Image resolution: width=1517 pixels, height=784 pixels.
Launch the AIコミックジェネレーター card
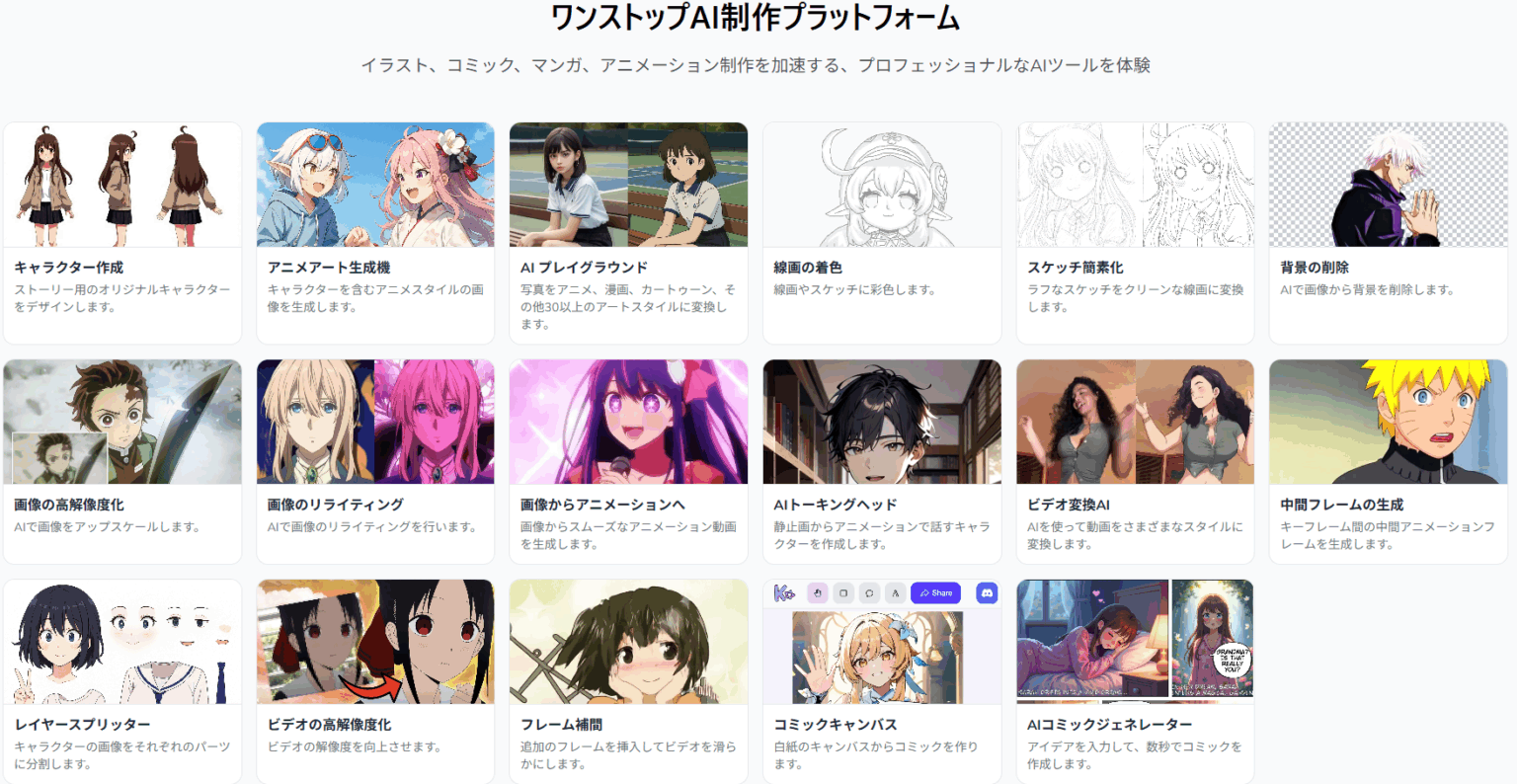click(1135, 681)
